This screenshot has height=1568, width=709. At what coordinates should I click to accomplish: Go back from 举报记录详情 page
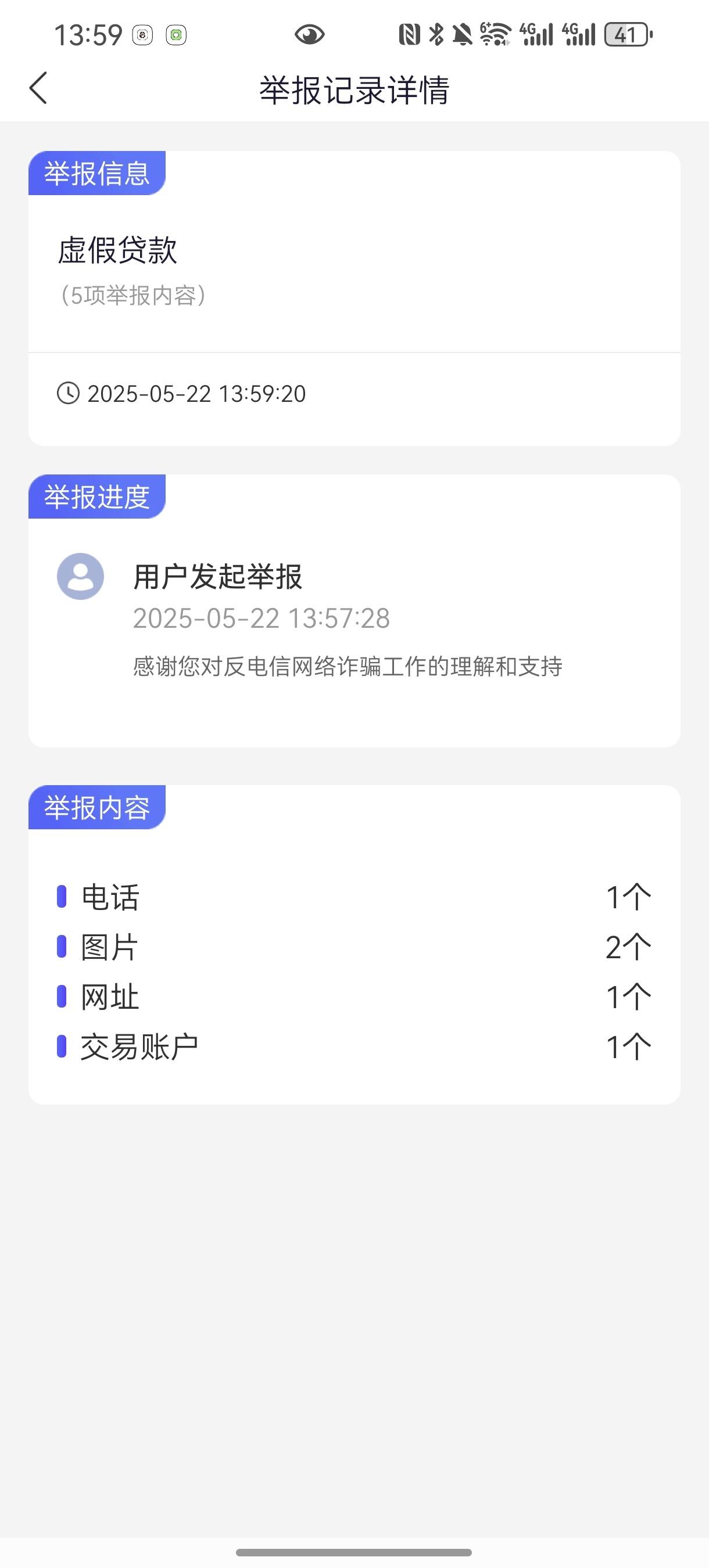click(38, 88)
